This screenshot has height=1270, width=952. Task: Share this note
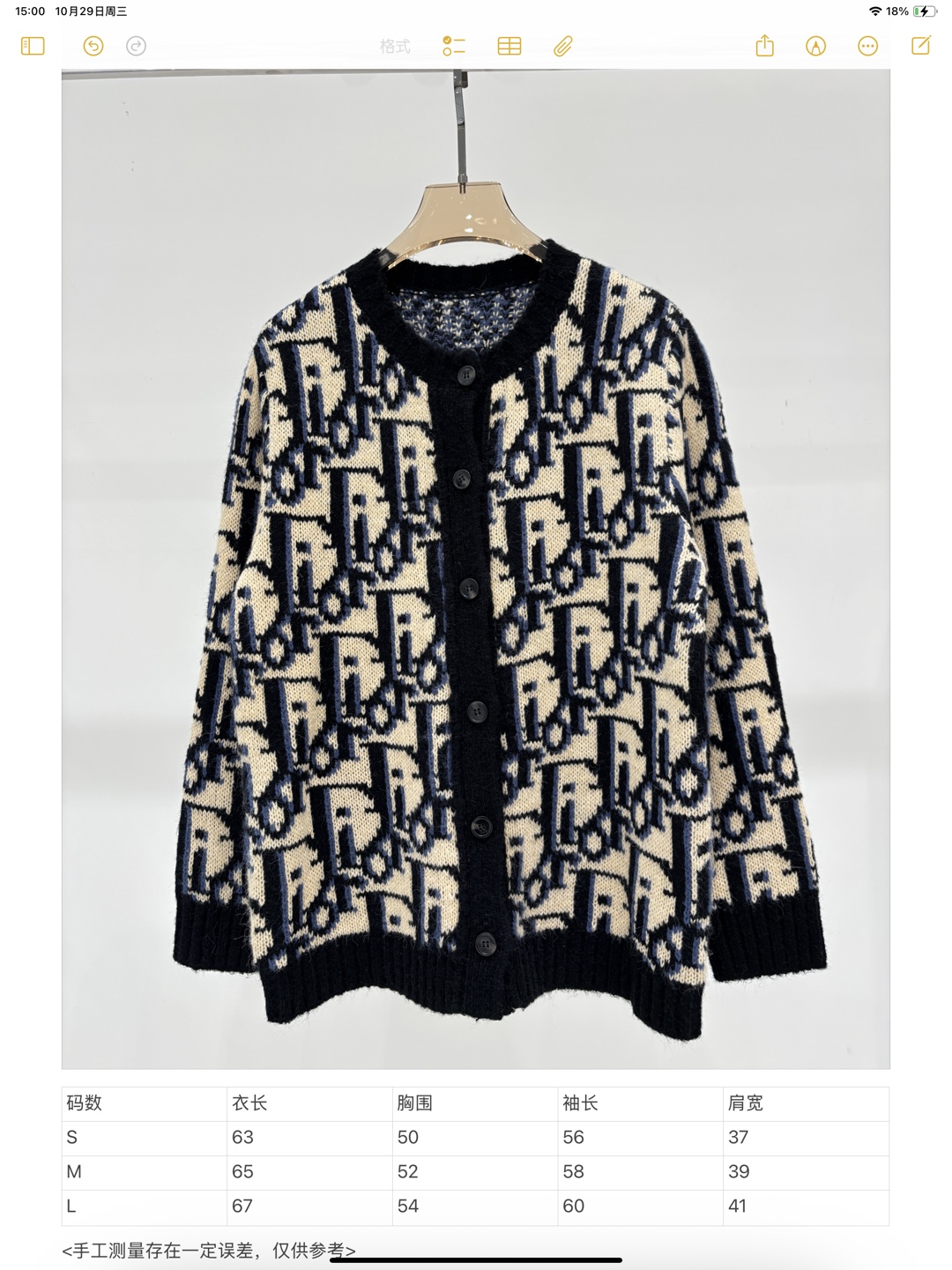764,46
